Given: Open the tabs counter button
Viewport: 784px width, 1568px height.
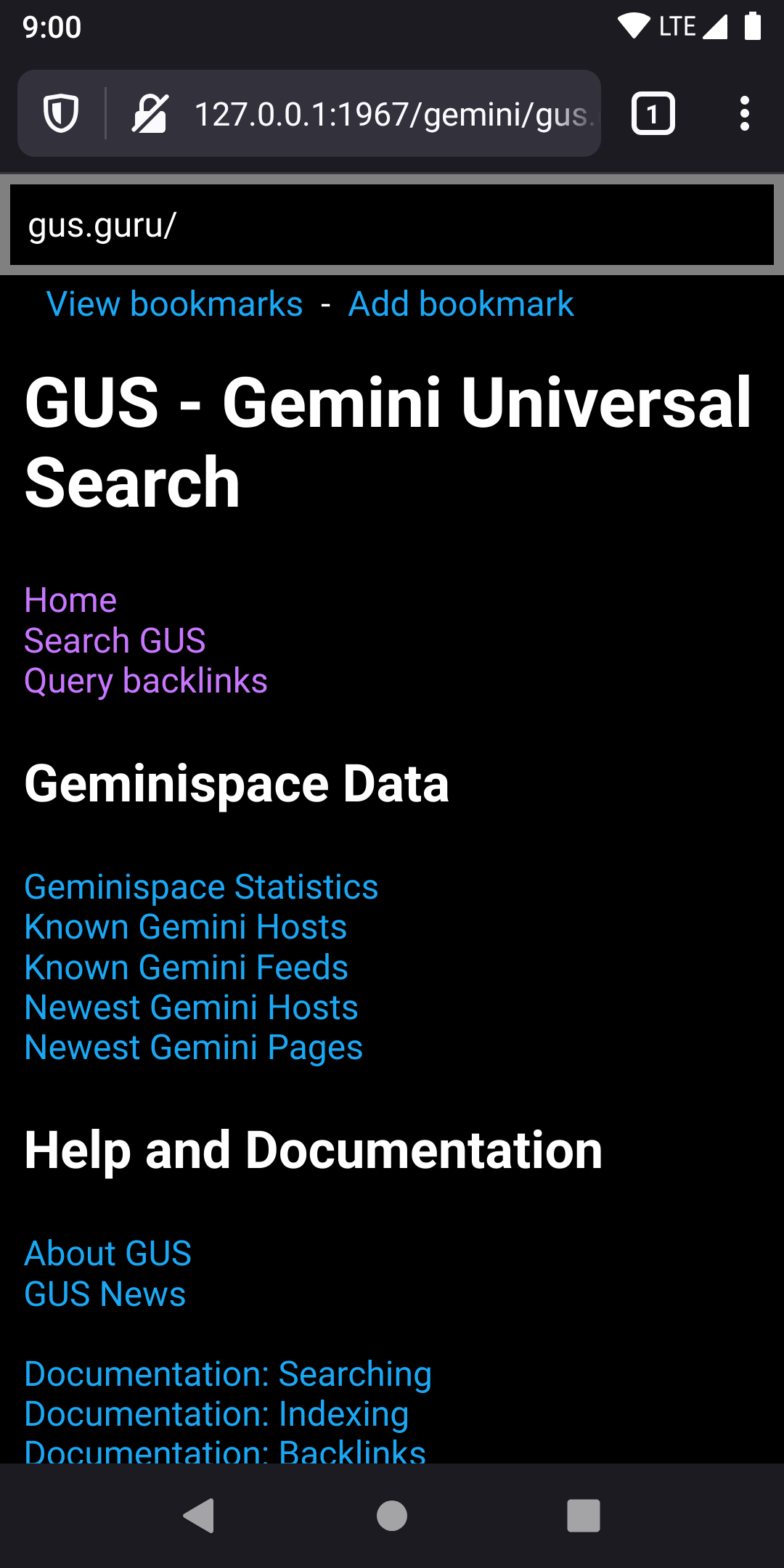Looking at the screenshot, I should coord(653,114).
